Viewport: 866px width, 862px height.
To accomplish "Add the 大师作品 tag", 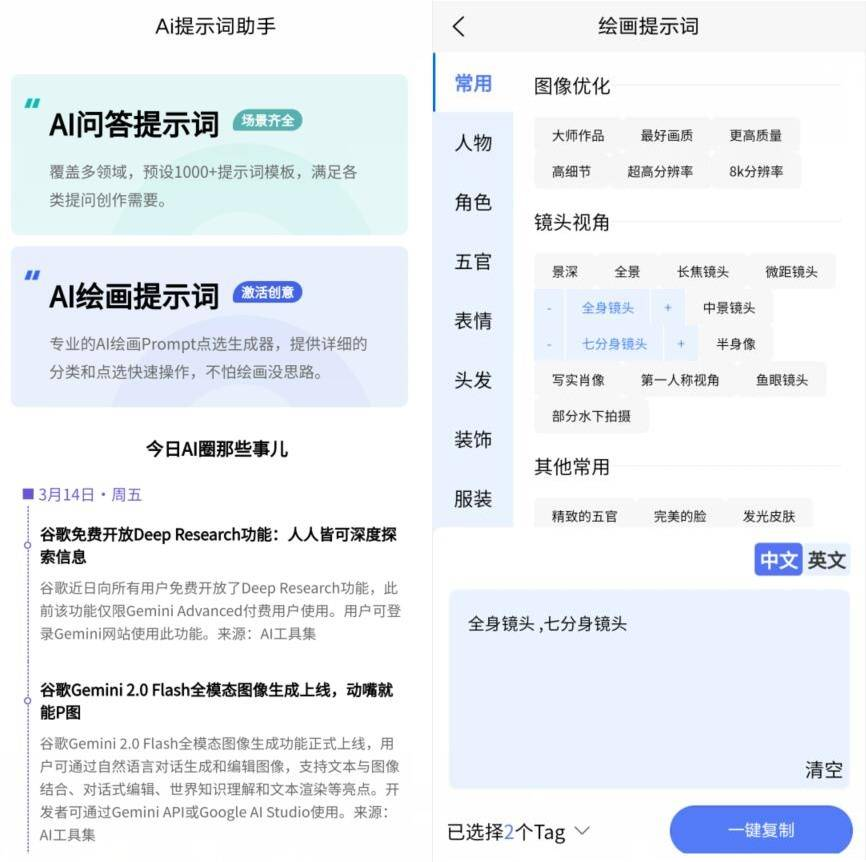I will tap(578, 136).
